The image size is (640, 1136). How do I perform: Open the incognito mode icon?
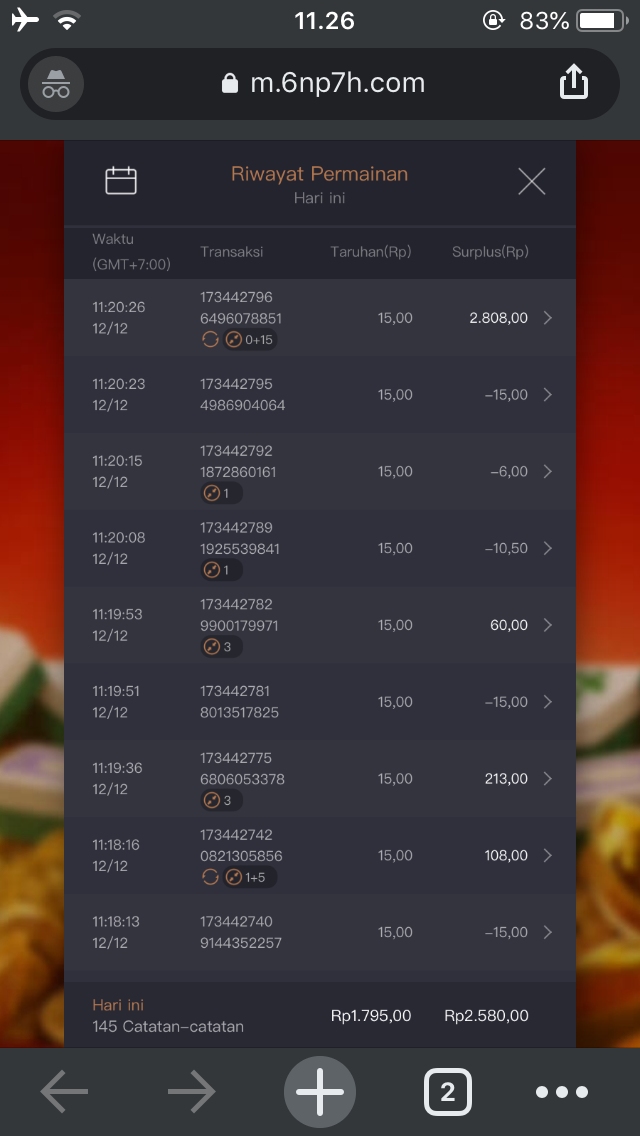[56, 84]
